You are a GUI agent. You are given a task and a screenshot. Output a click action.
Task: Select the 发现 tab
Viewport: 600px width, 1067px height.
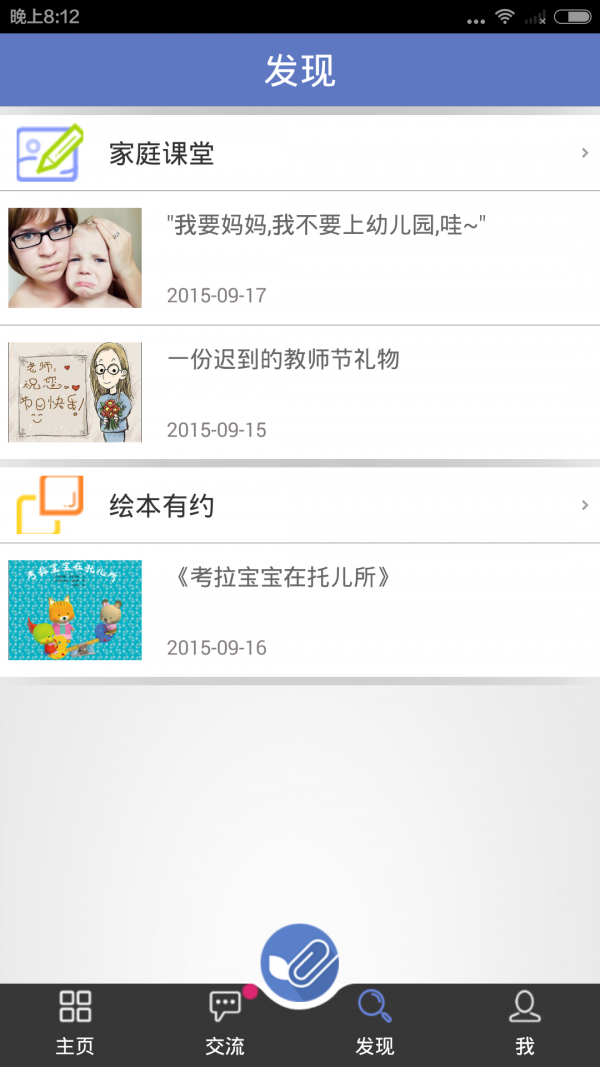pos(375,1023)
